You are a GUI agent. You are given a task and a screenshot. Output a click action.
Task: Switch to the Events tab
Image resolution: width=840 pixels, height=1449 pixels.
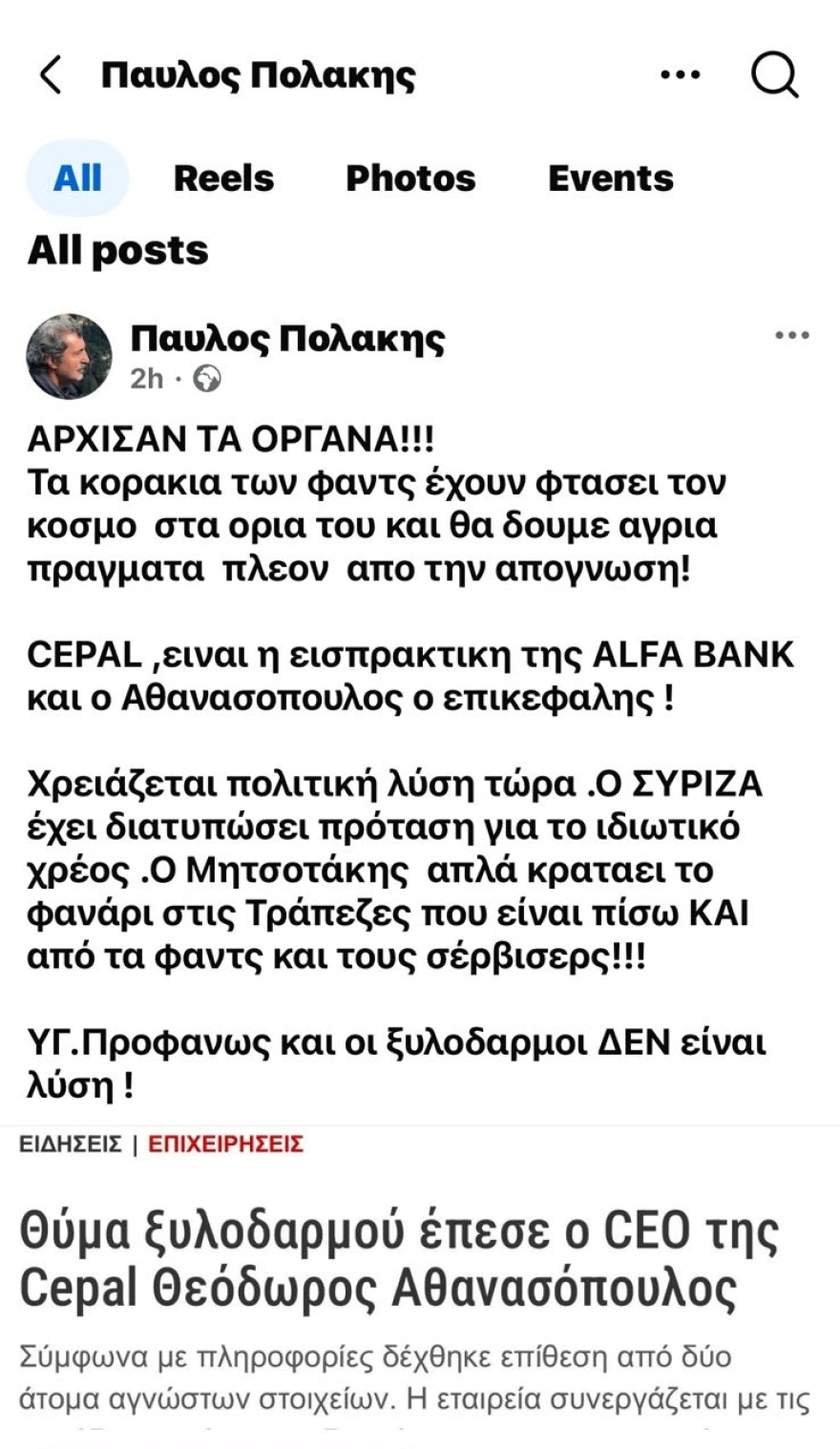610,178
